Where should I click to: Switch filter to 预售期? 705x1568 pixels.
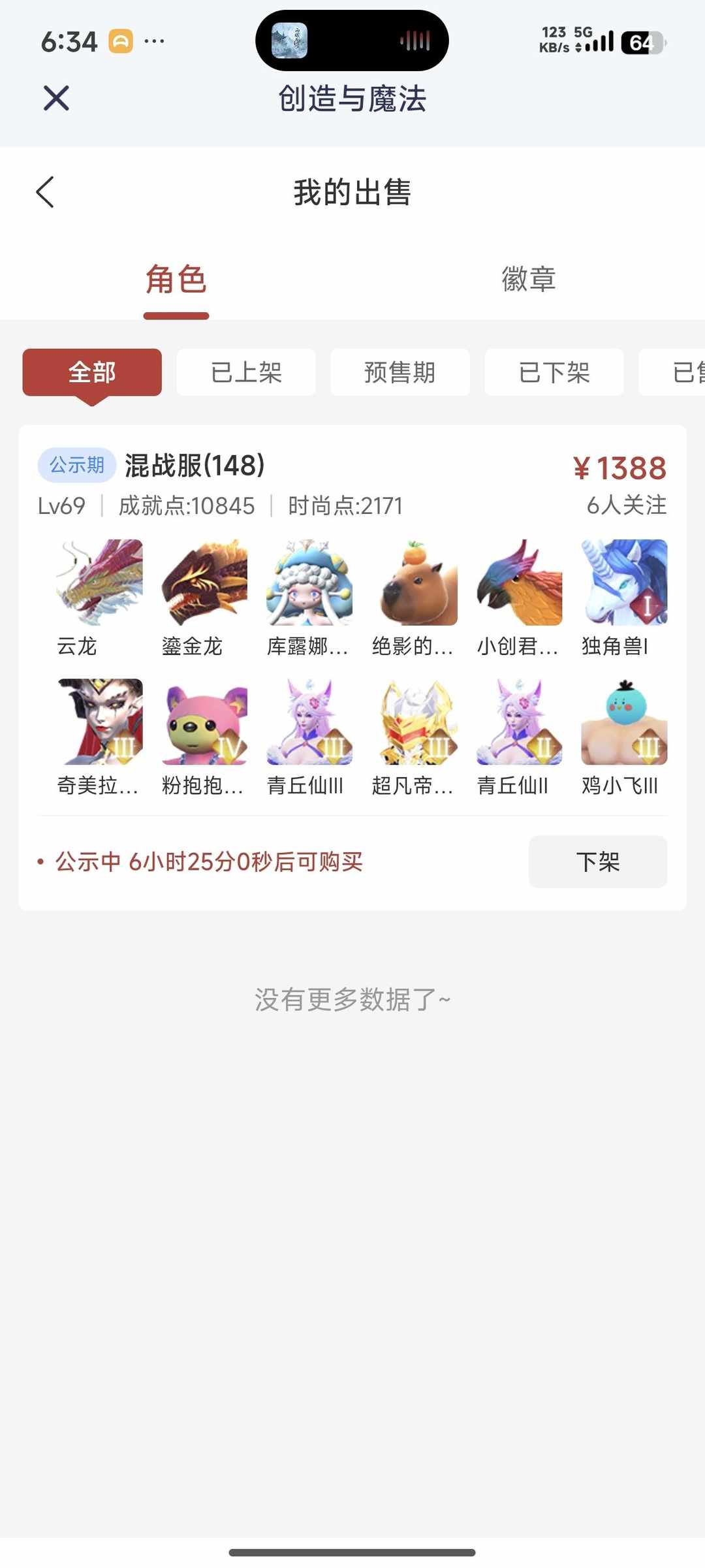pos(400,372)
